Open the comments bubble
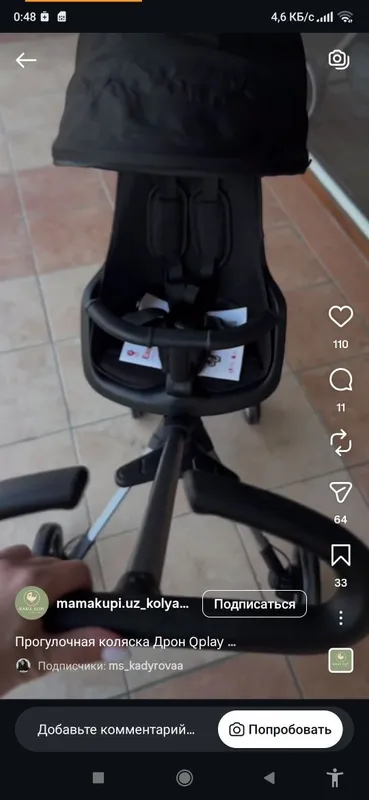 click(340, 381)
